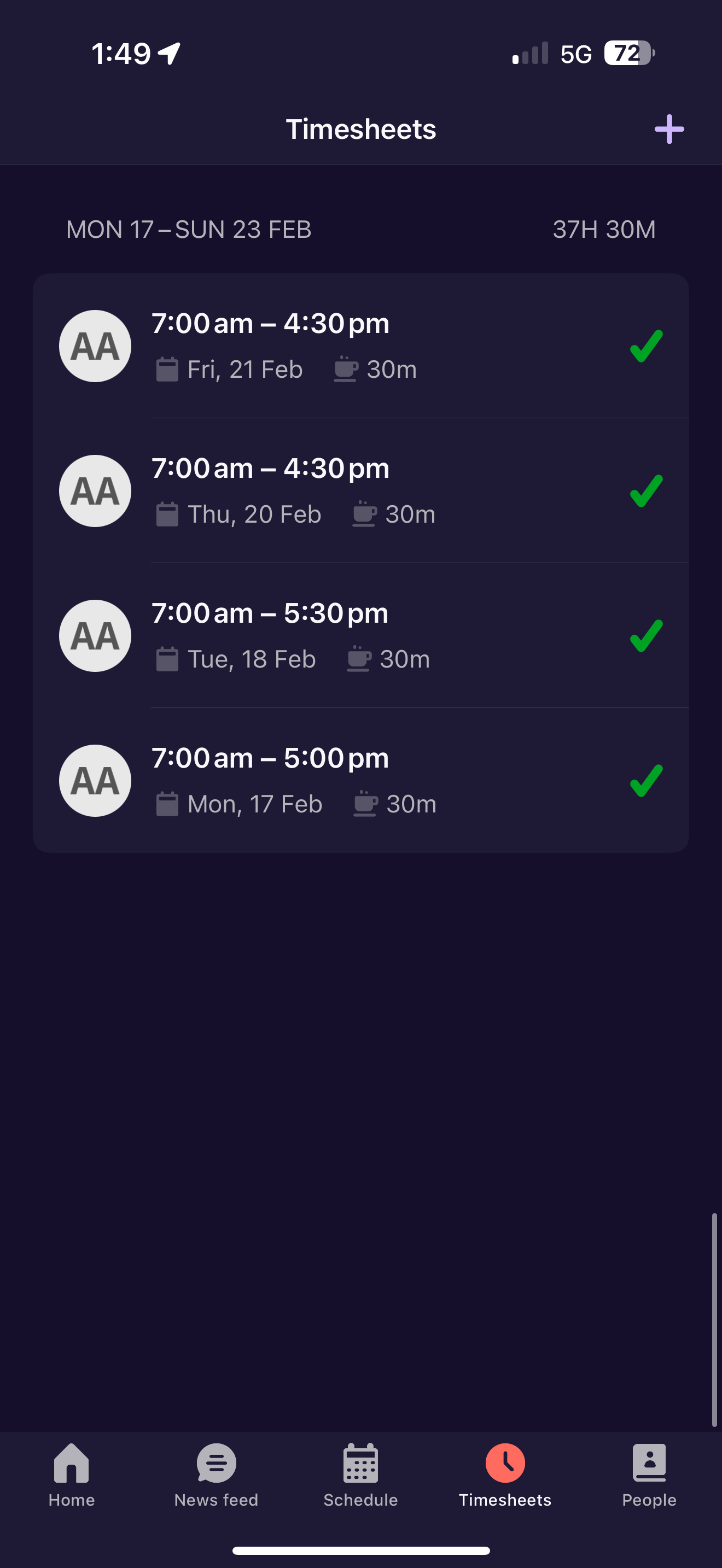722x1568 pixels.
Task: View the Tue, 18 Feb timesheet entry
Action: [361, 635]
